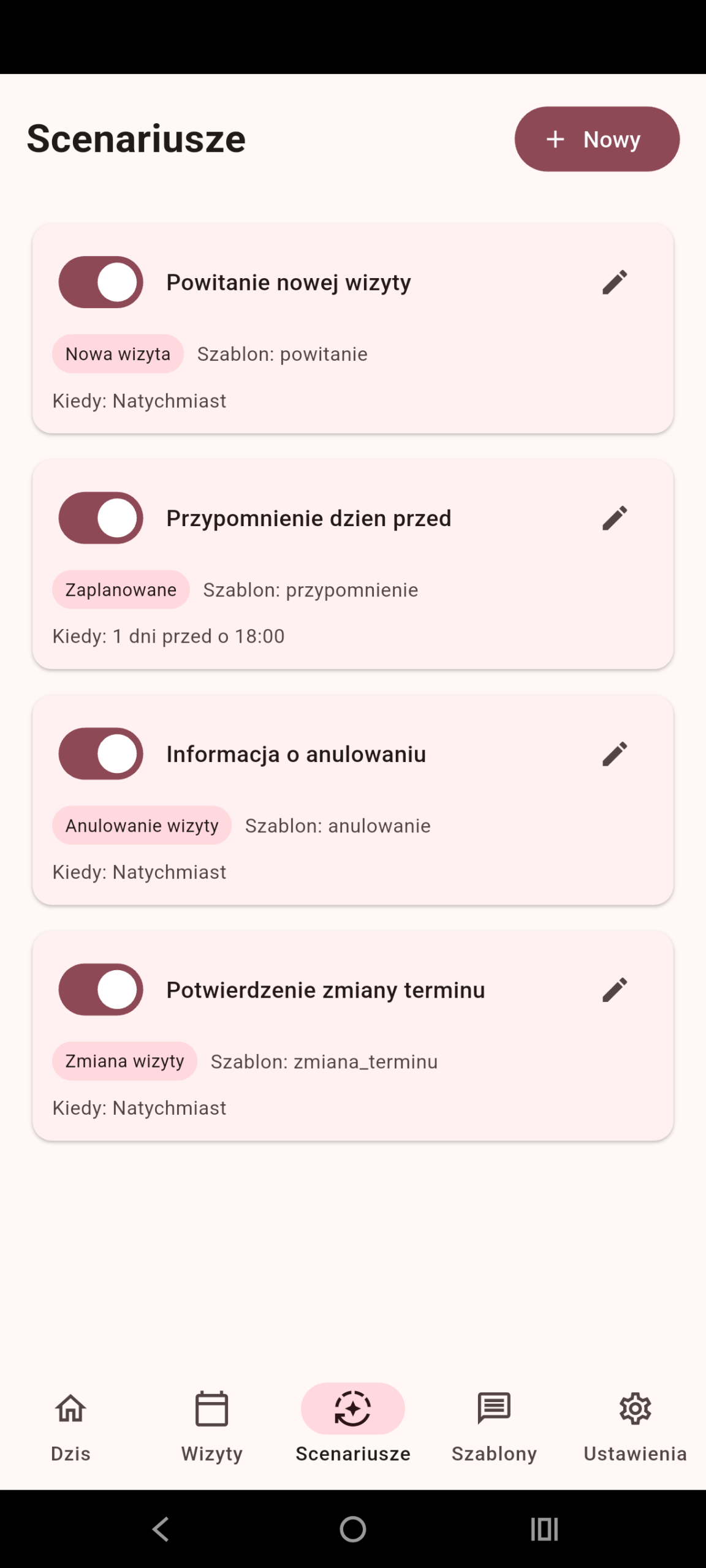Go to the system home screen
The image size is (706, 1568).
(353, 1529)
